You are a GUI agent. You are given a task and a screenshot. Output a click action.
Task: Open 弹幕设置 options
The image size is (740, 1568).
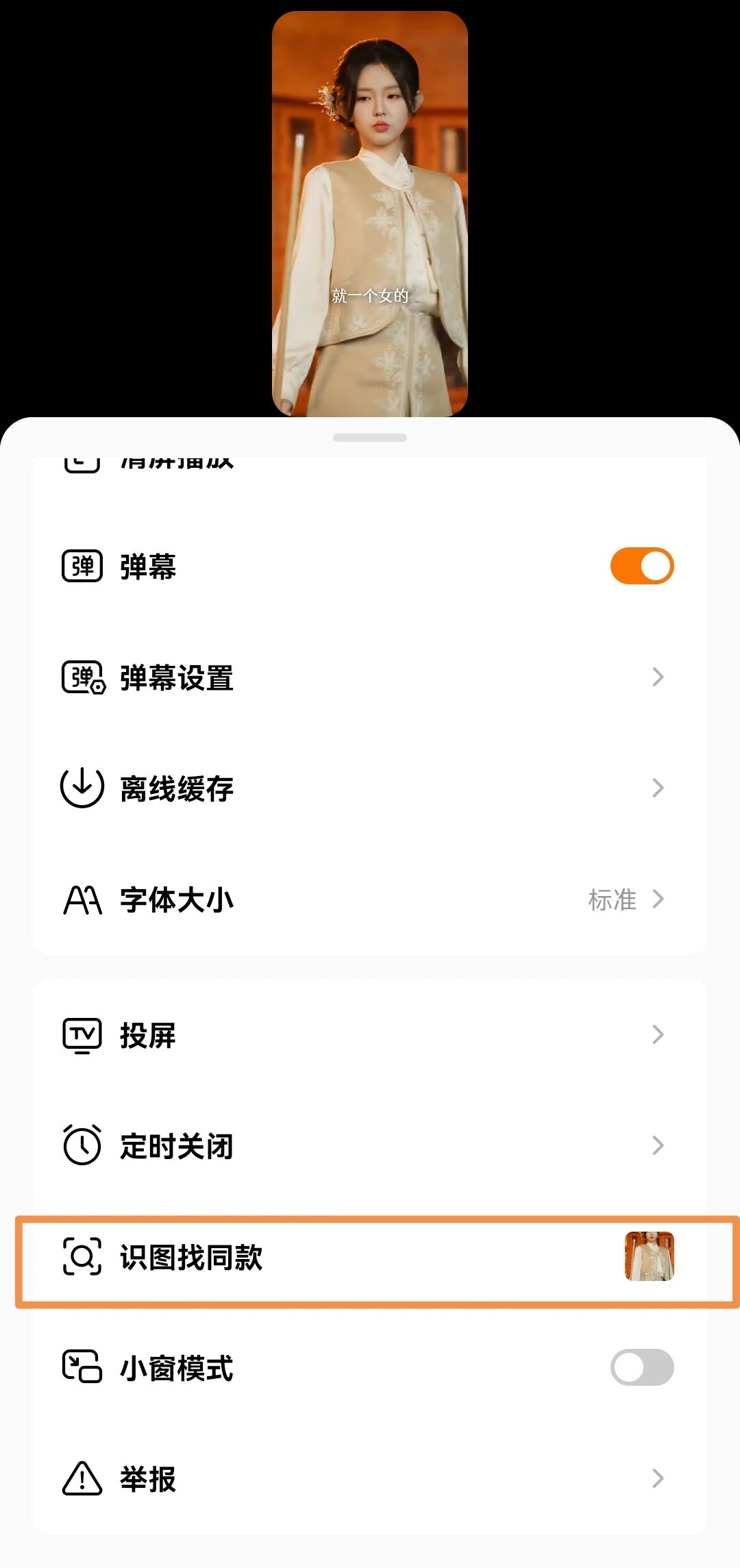click(x=370, y=677)
